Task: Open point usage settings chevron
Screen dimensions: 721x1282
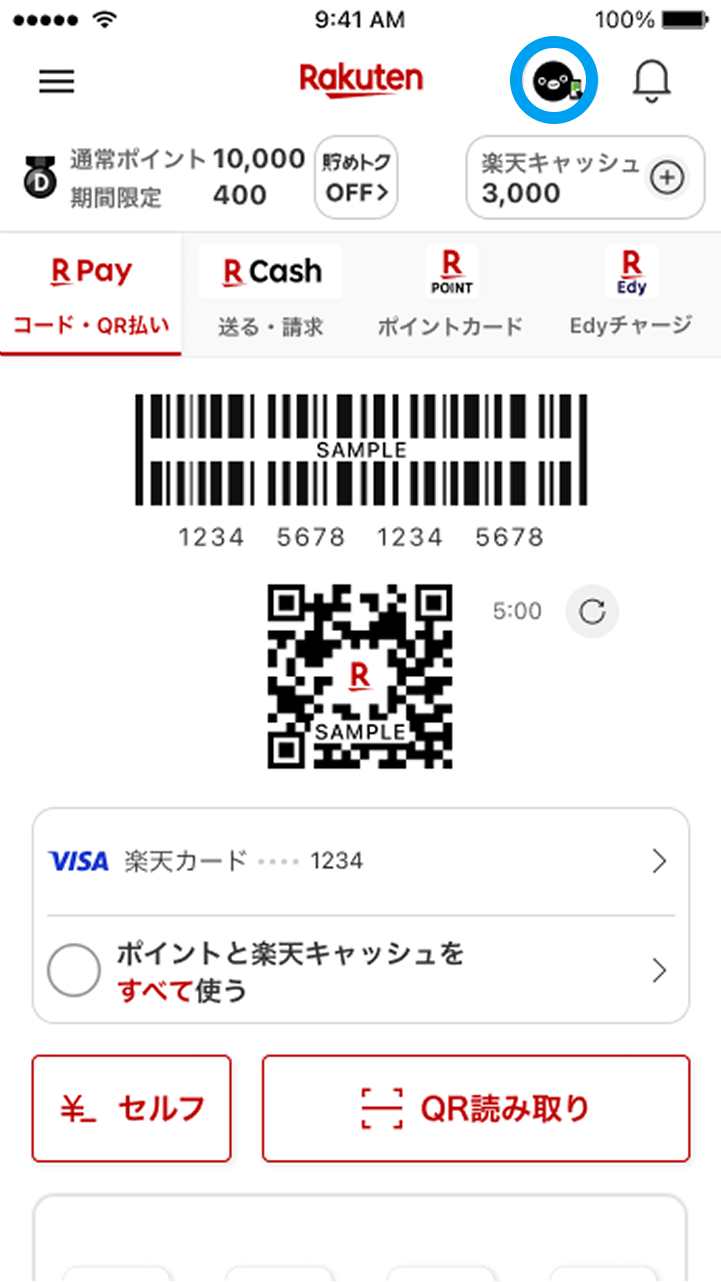Action: point(659,970)
